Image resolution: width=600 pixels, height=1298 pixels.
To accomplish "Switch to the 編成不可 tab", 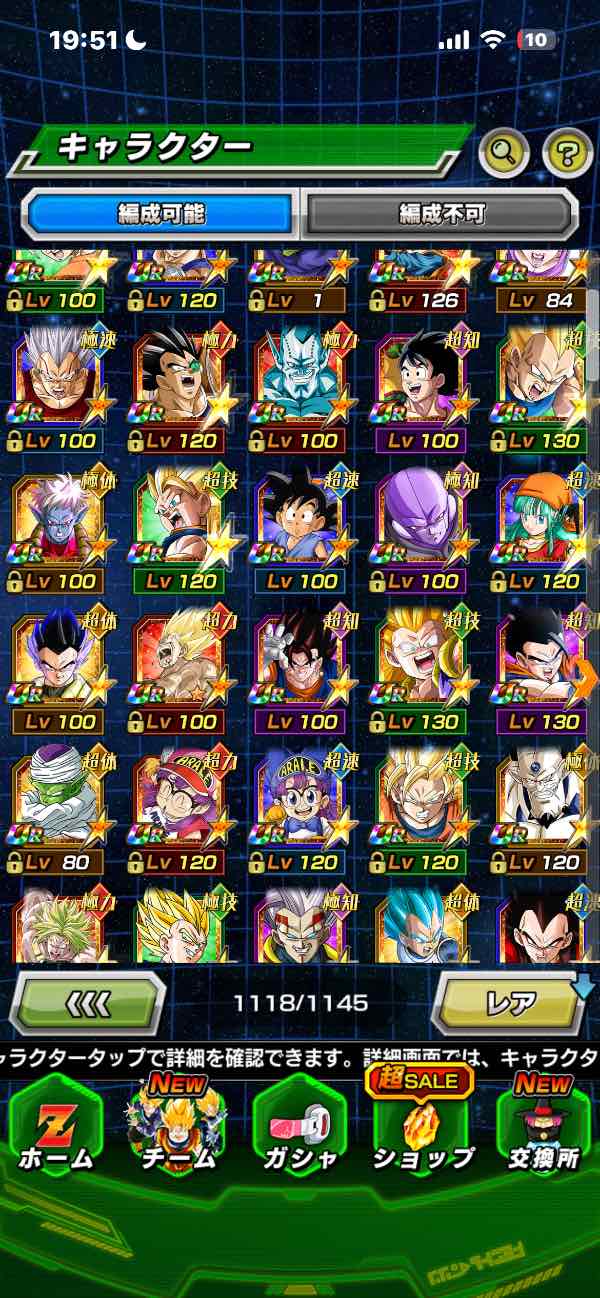I will (441, 213).
